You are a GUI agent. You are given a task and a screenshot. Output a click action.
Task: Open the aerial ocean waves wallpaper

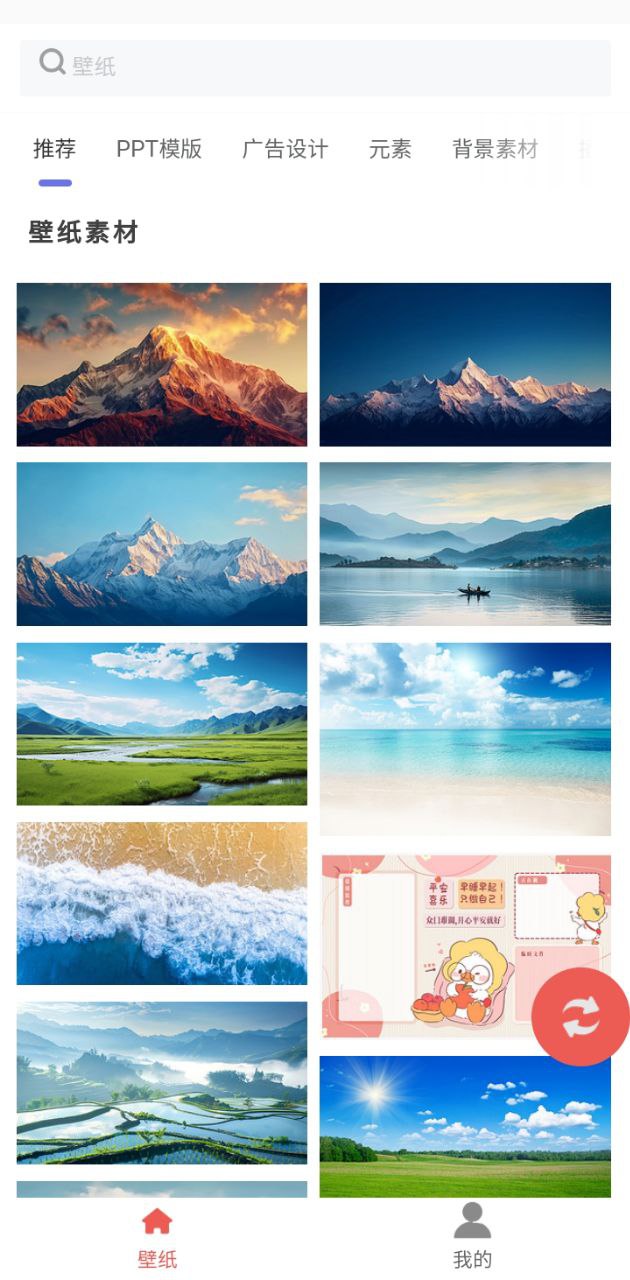click(162, 903)
